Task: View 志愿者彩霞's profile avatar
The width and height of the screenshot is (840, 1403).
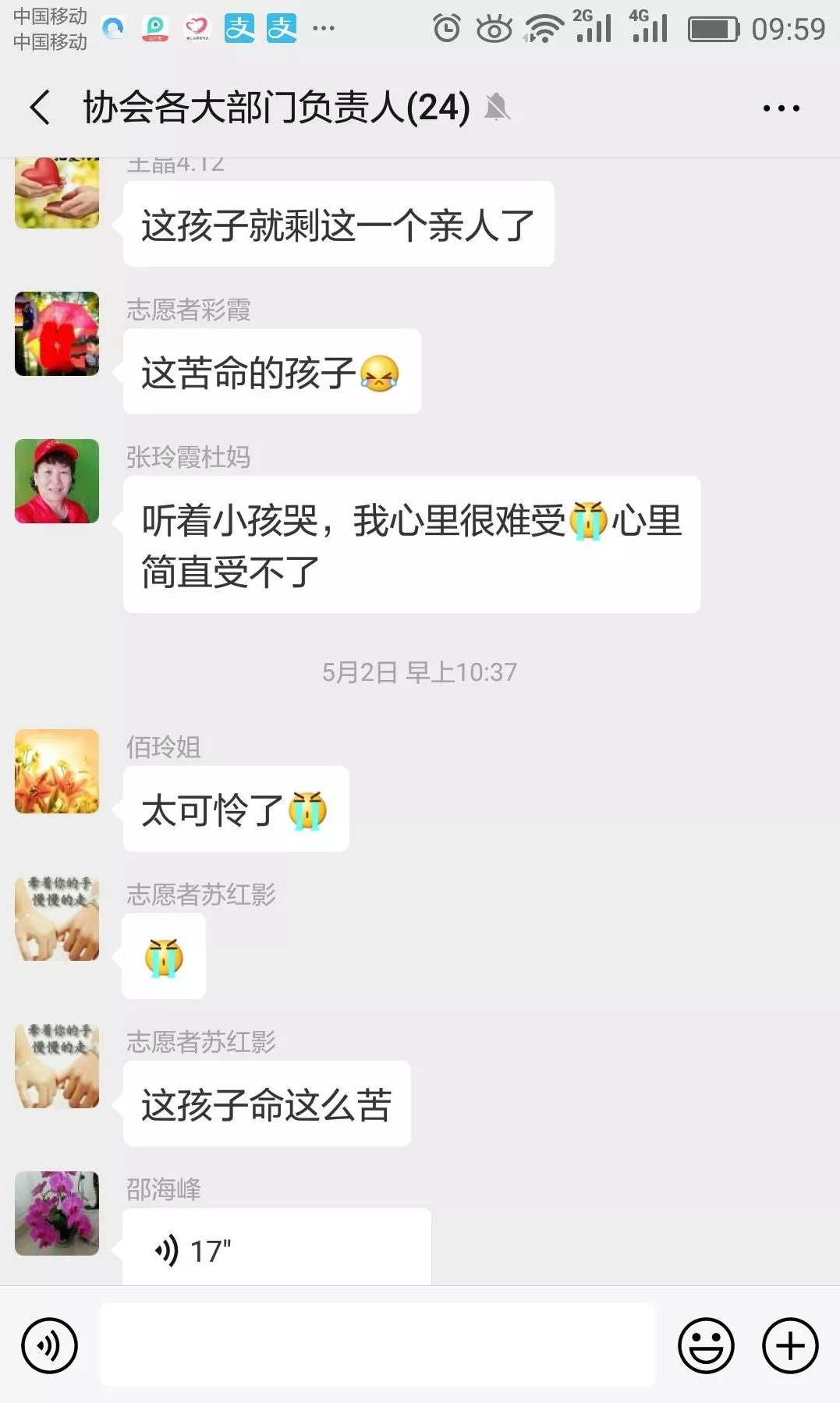Action: pyautogui.click(x=57, y=334)
